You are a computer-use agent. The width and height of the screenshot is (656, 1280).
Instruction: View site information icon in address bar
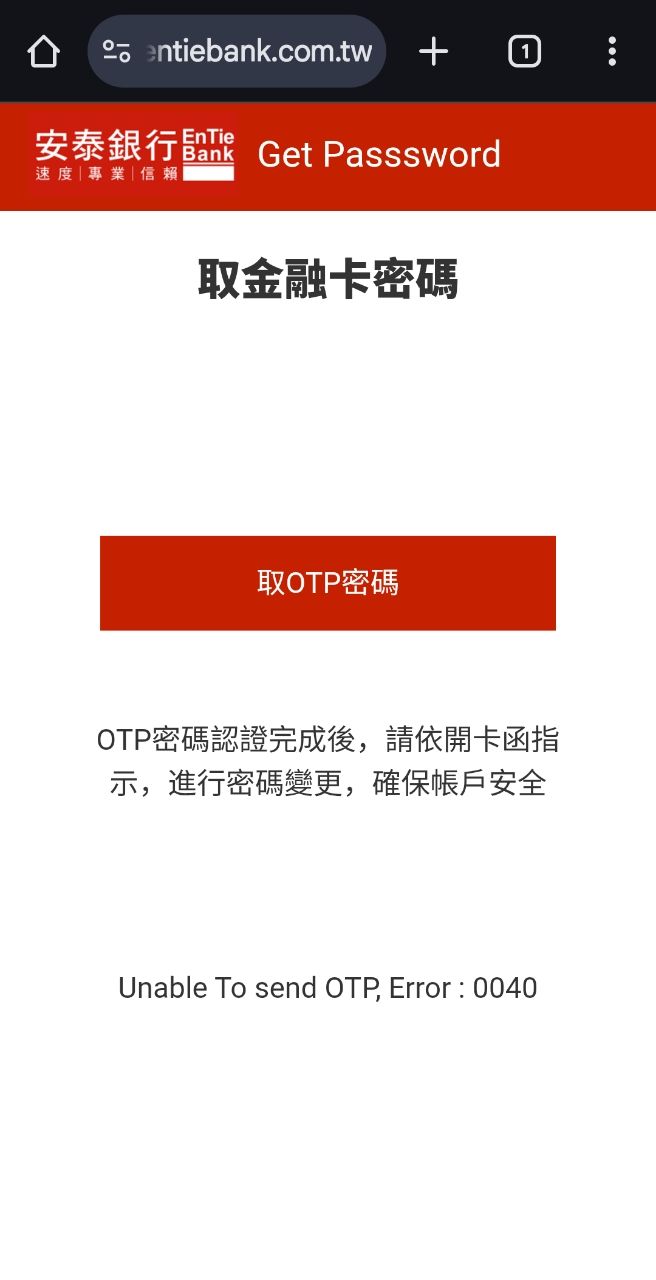pos(117,51)
